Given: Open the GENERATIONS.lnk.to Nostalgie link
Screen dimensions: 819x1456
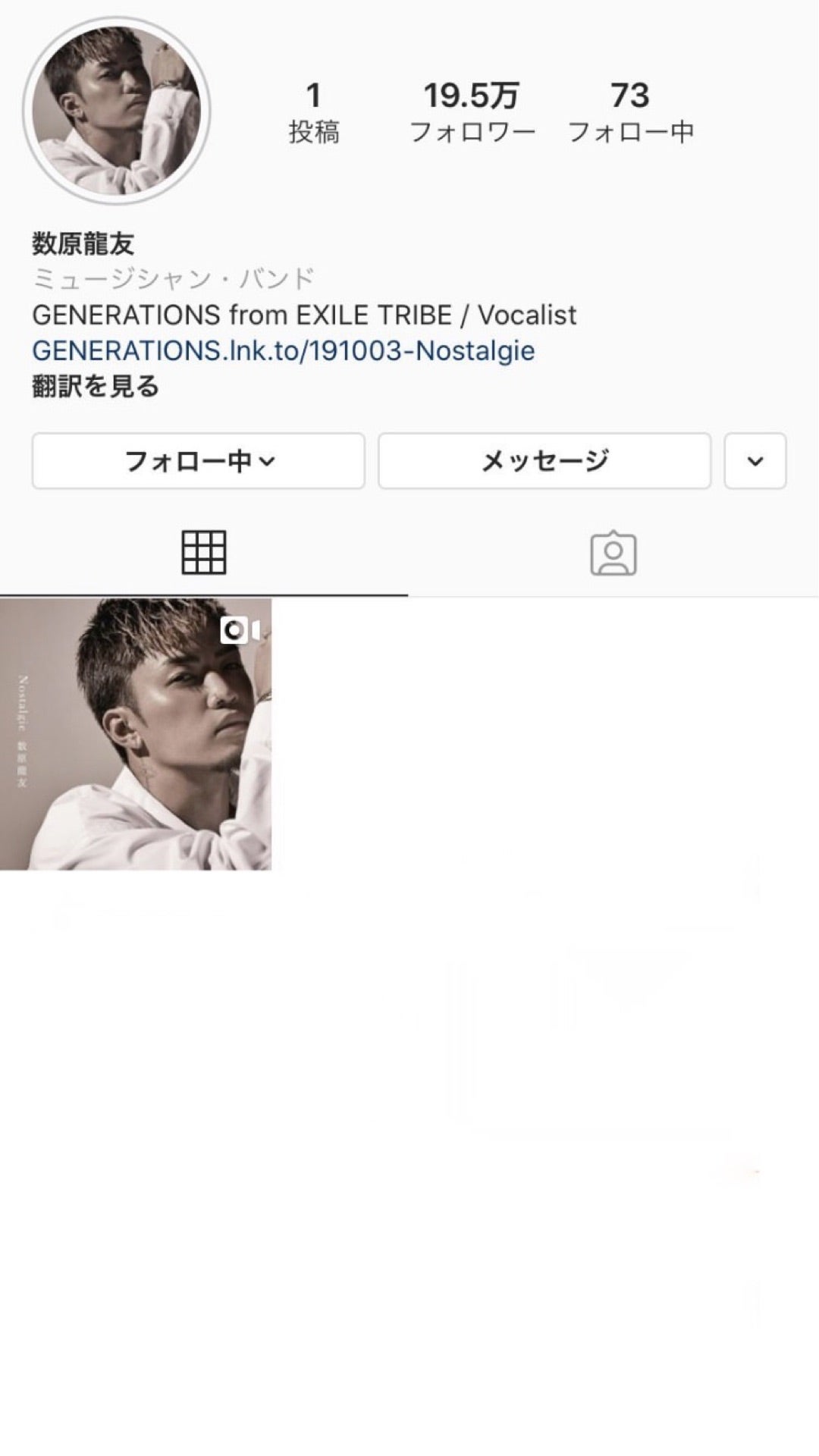Looking at the screenshot, I should 283,350.
